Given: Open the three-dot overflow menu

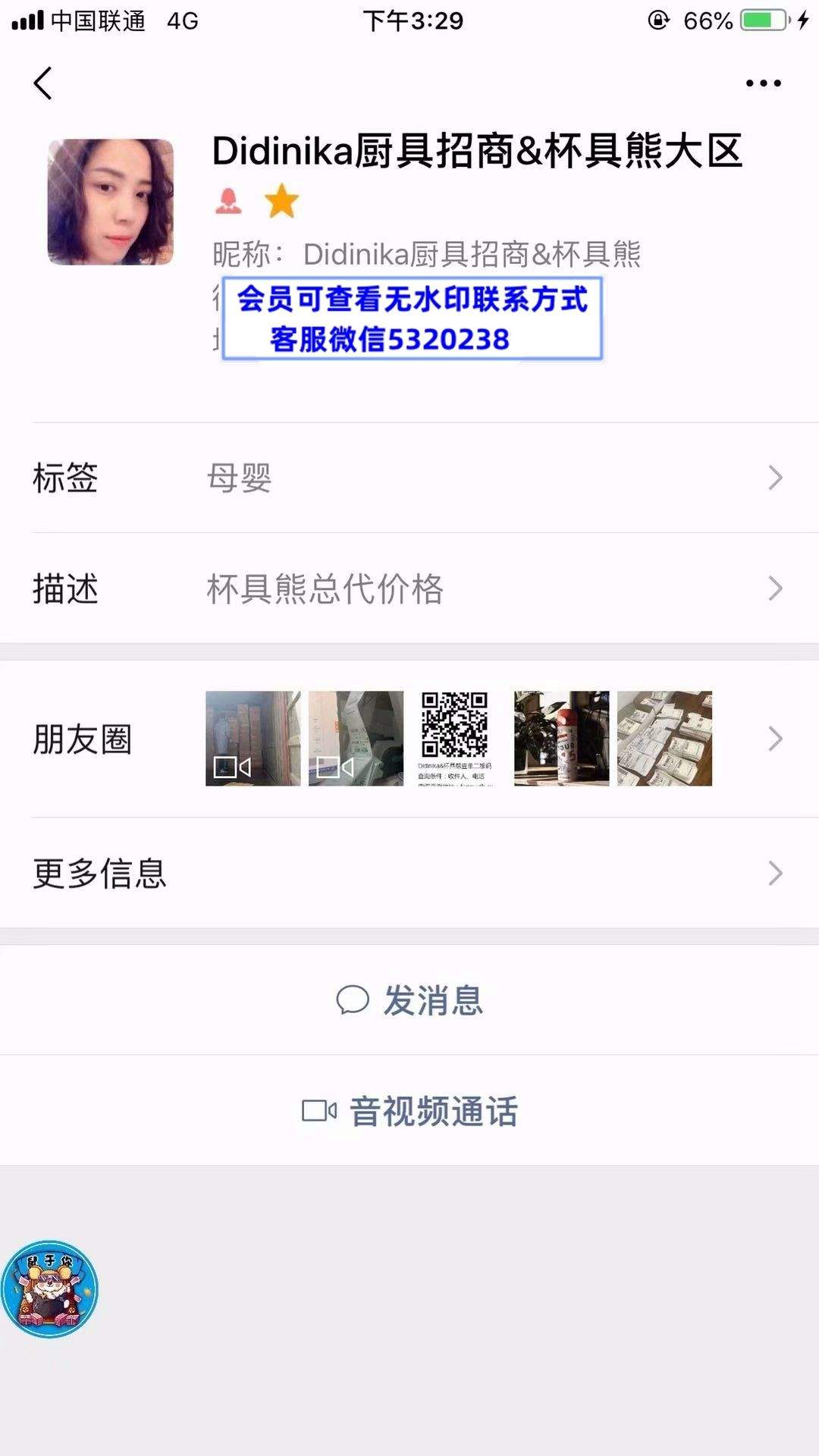Looking at the screenshot, I should click(763, 83).
